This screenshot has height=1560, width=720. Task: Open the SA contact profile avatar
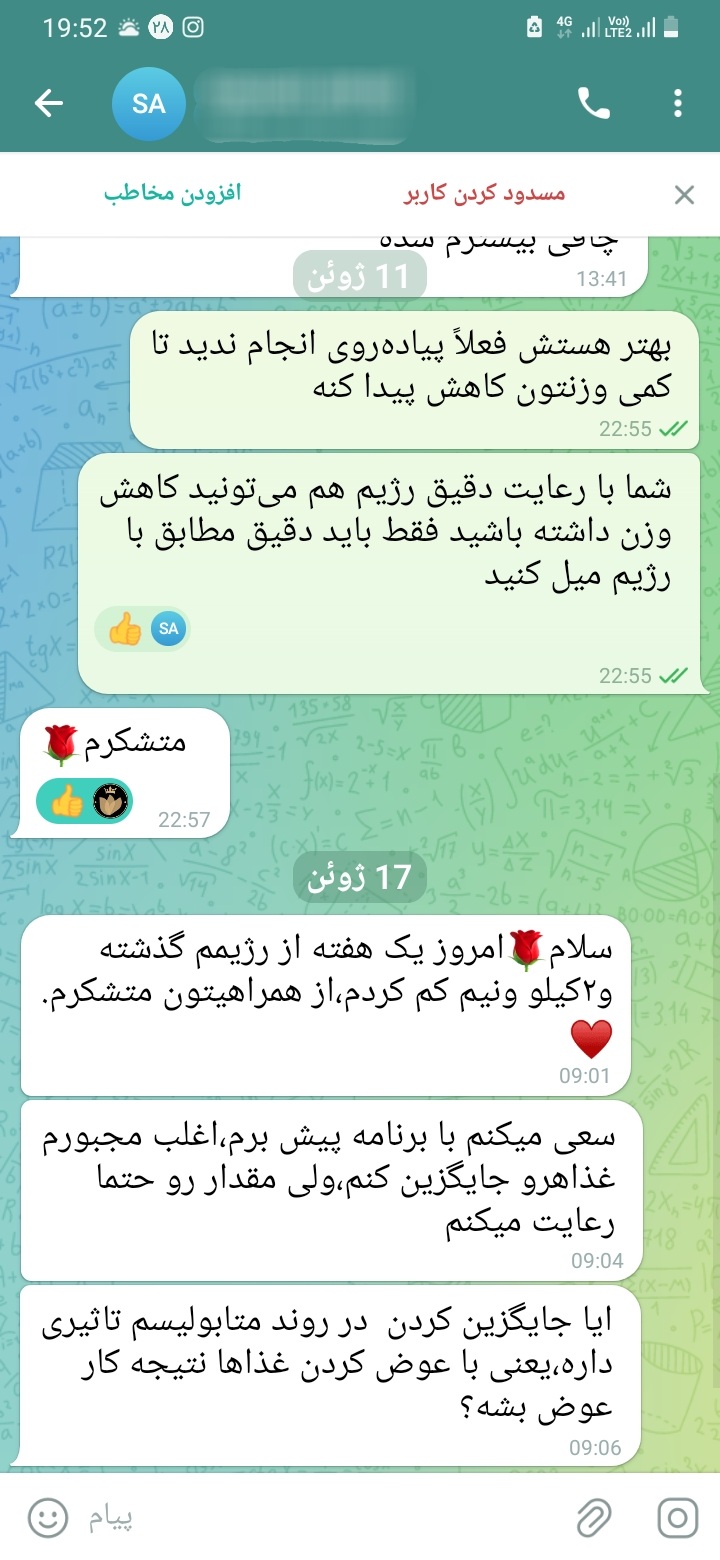148,103
